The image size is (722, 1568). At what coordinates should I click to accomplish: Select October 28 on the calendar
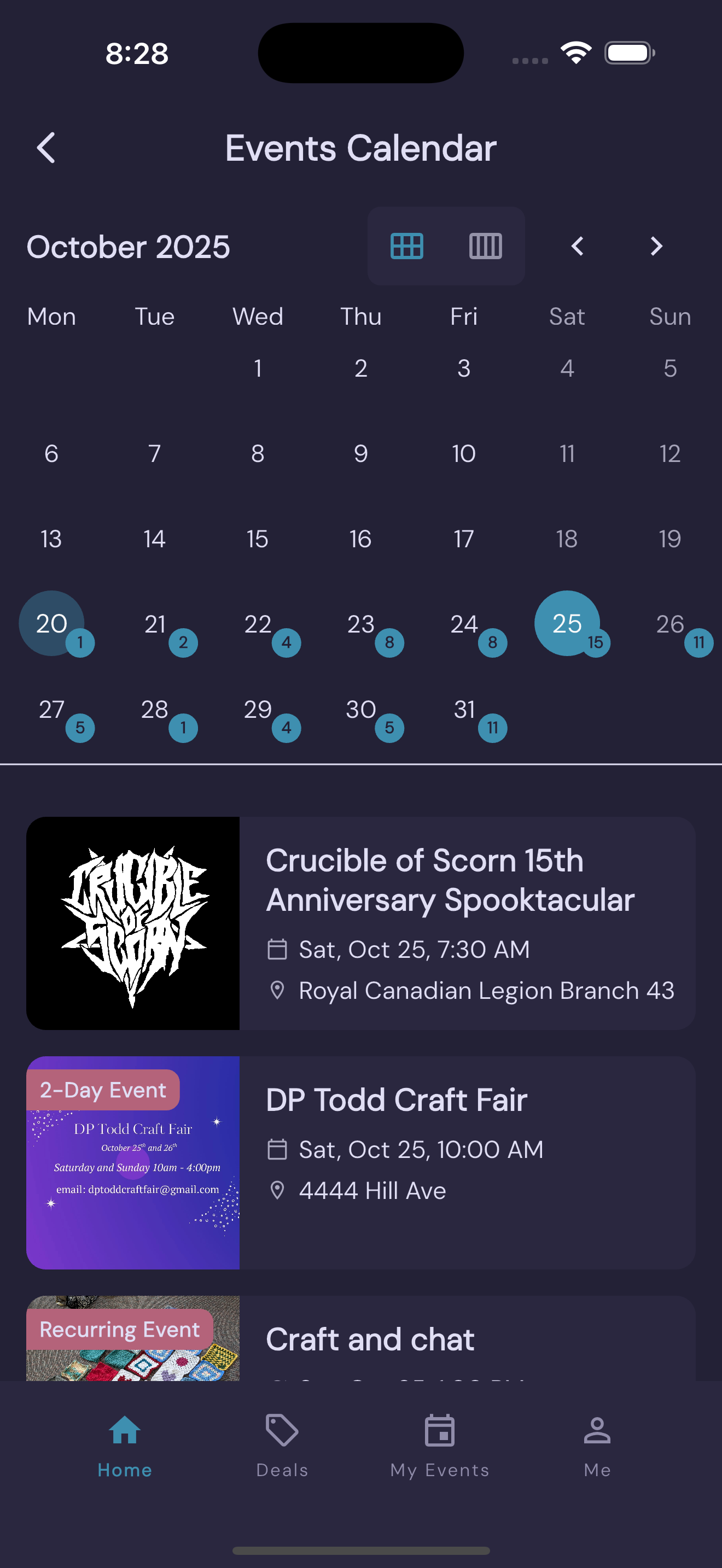[x=155, y=710]
